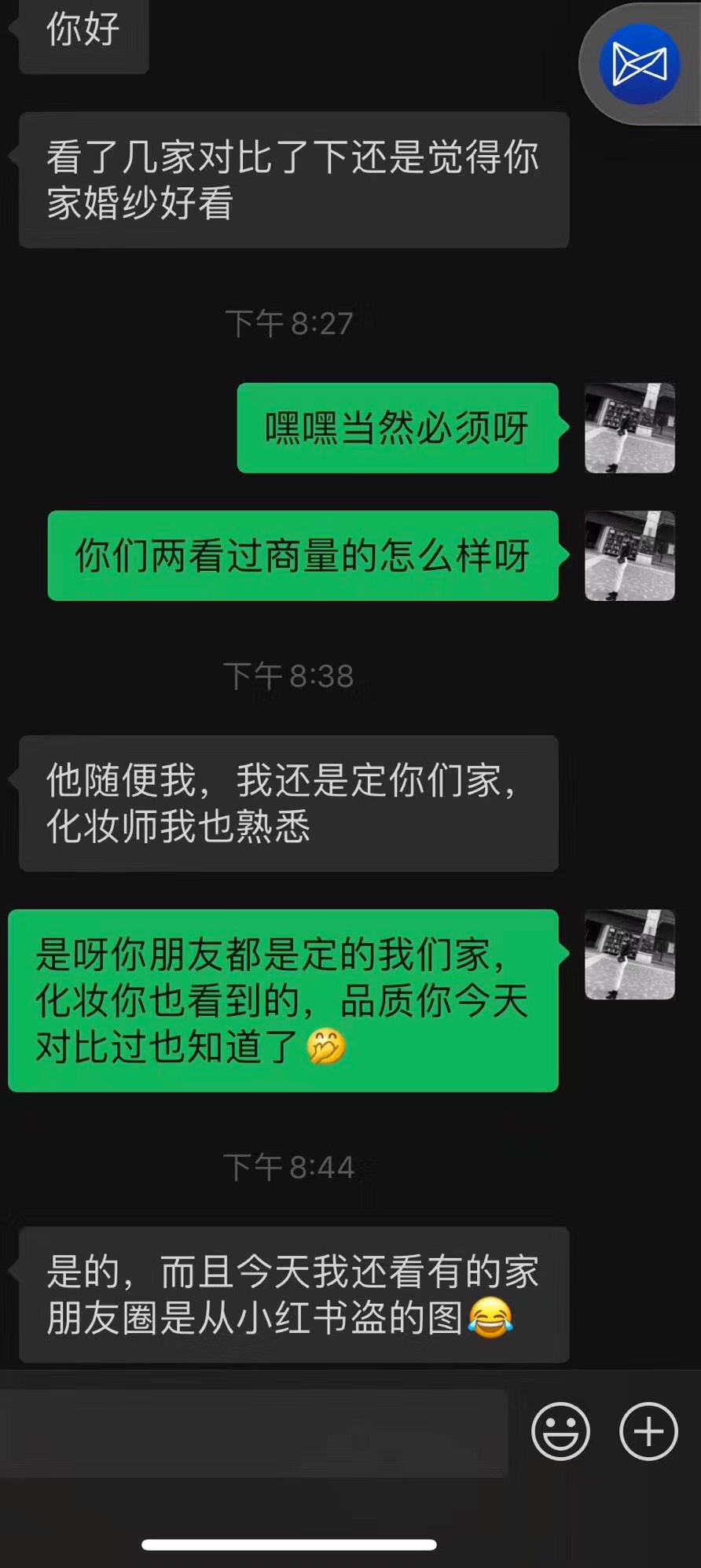
Task: Open the emoji picker
Action: 560,1431
